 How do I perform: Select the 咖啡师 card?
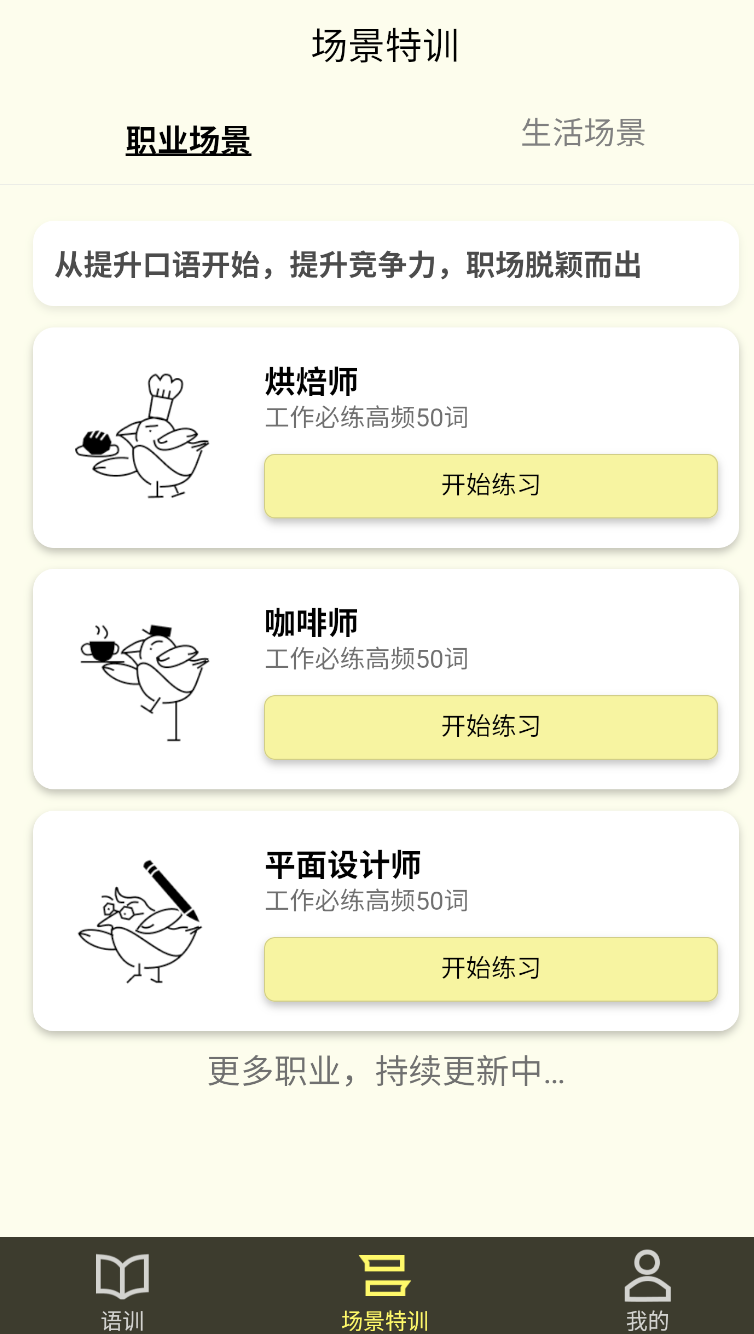(x=376, y=677)
